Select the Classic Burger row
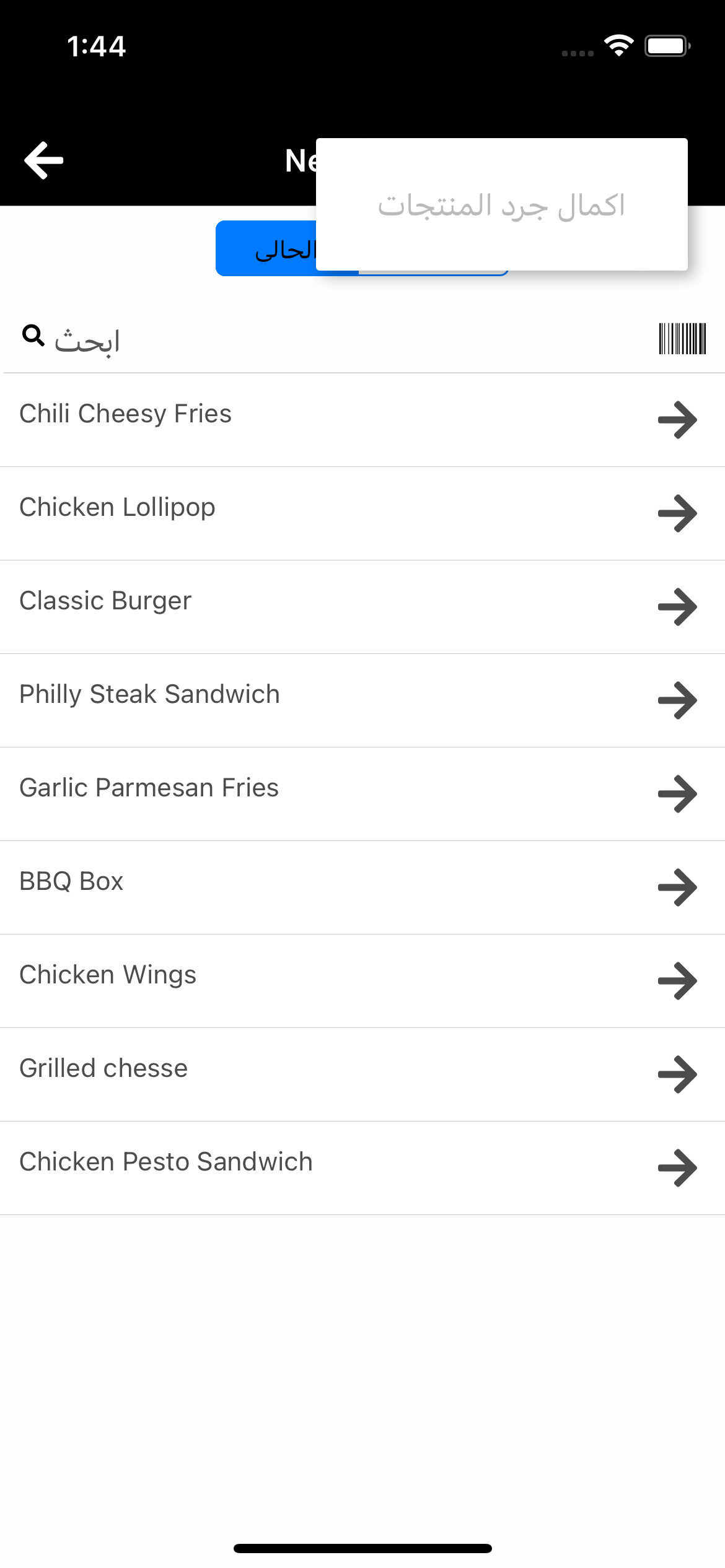The width and height of the screenshot is (725, 1568). coord(362,607)
